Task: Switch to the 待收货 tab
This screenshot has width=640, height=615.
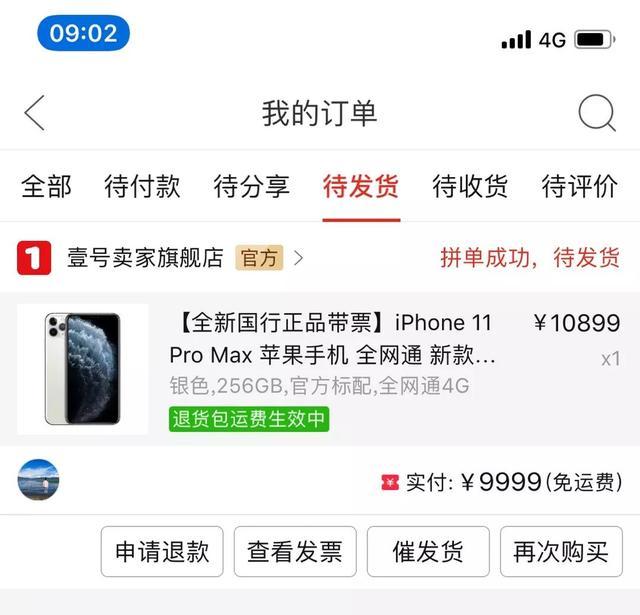Action: pos(470,186)
